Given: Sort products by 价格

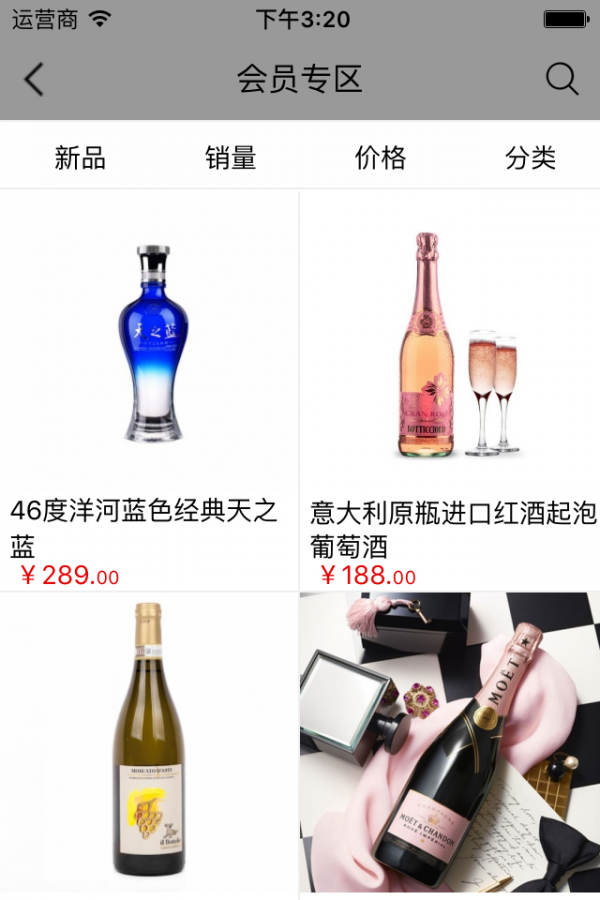Looking at the screenshot, I should tap(381, 158).
